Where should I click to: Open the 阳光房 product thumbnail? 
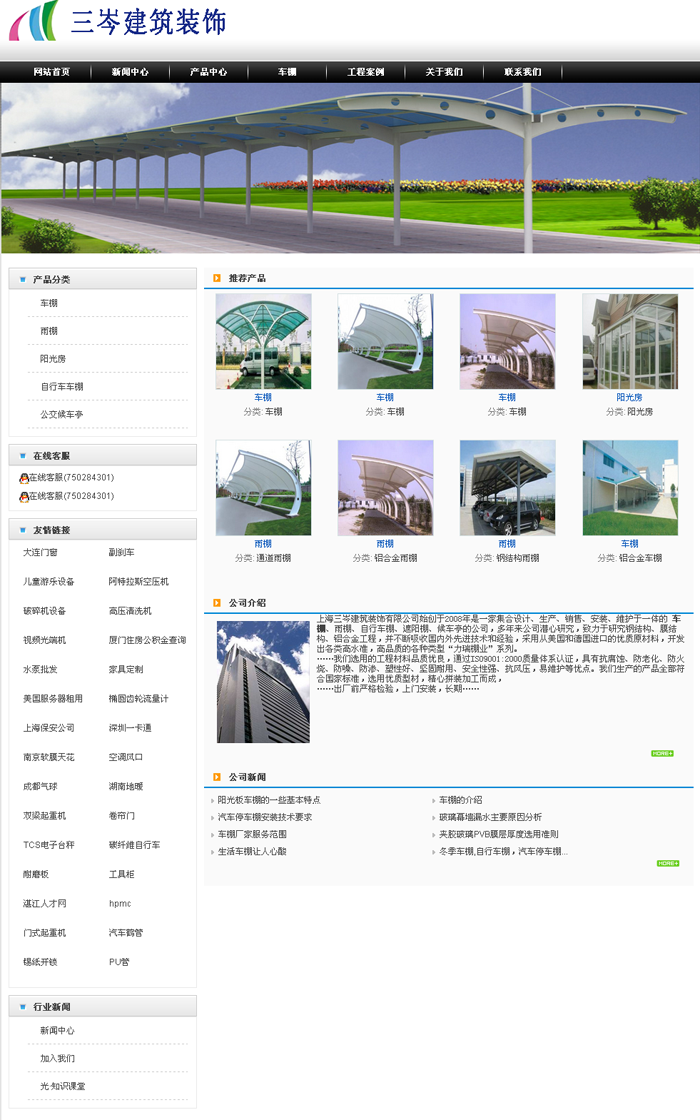[x=630, y=342]
